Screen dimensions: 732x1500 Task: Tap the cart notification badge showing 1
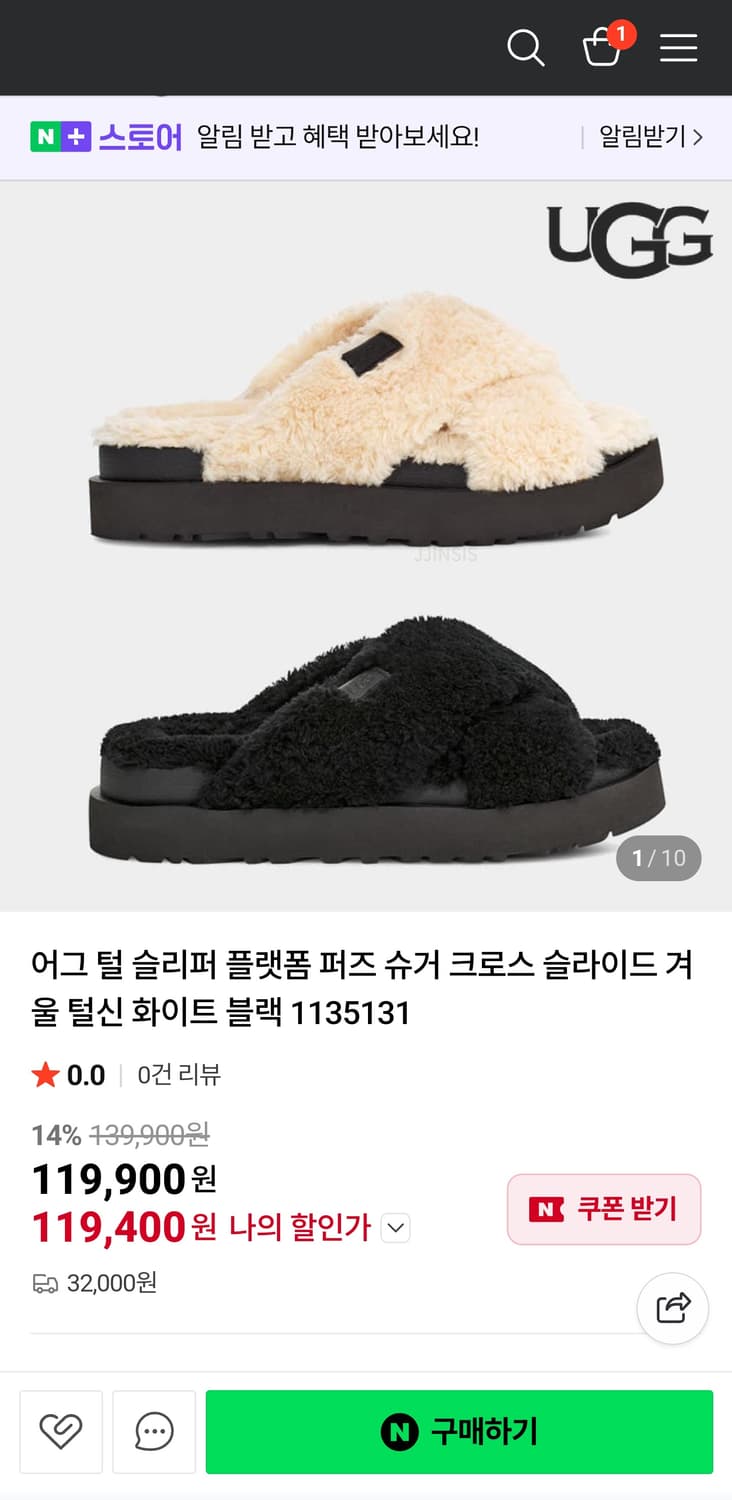click(x=622, y=33)
